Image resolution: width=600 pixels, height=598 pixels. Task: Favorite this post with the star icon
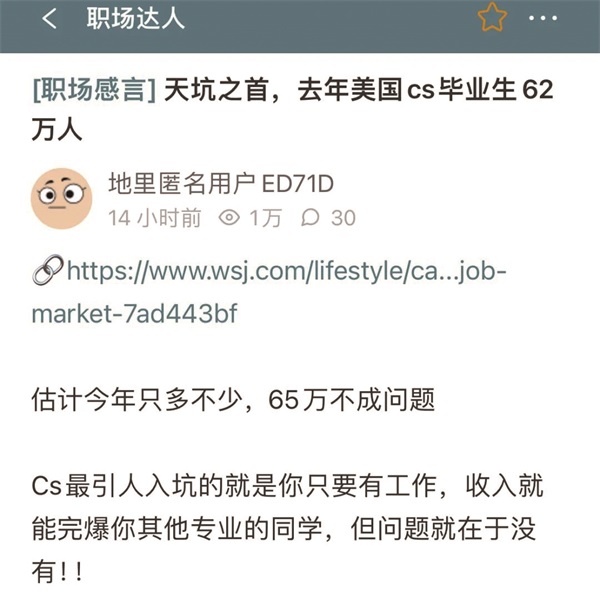492,17
